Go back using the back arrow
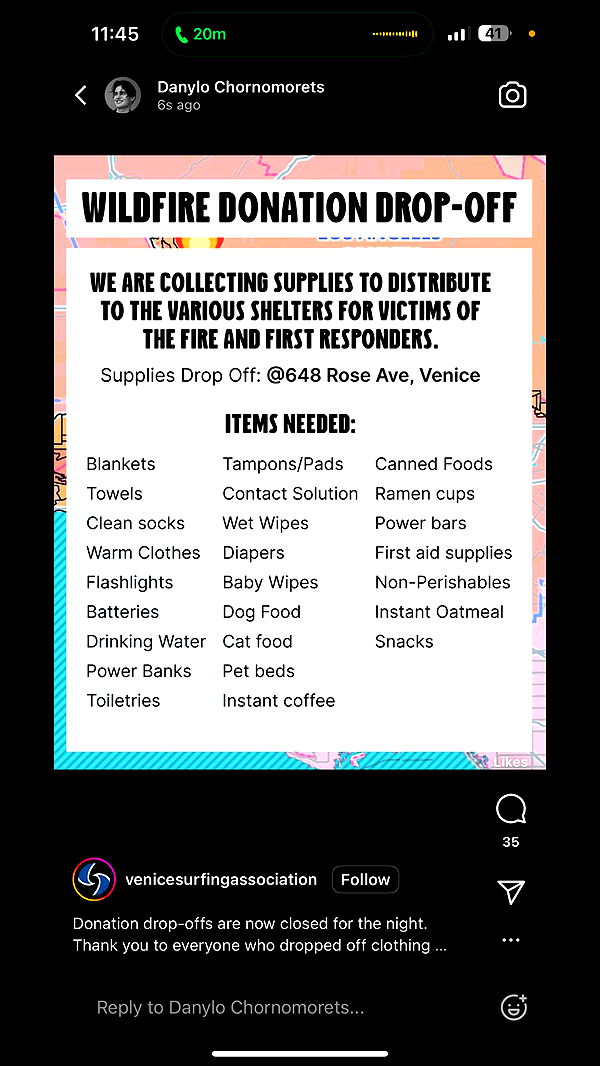This screenshot has height=1066, width=600. click(x=81, y=95)
